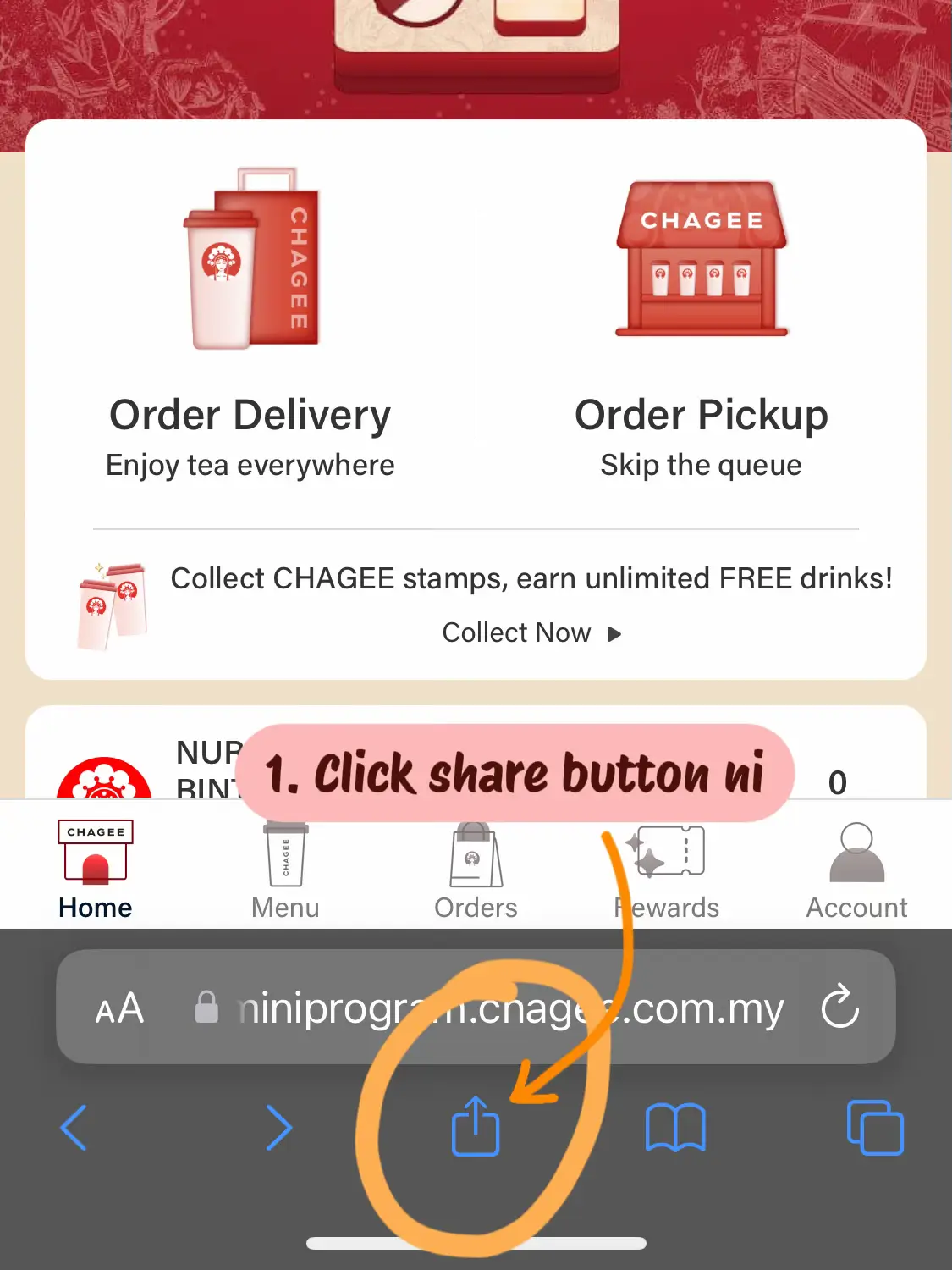
Task: Open Safari bookmarks
Action: (675, 1128)
